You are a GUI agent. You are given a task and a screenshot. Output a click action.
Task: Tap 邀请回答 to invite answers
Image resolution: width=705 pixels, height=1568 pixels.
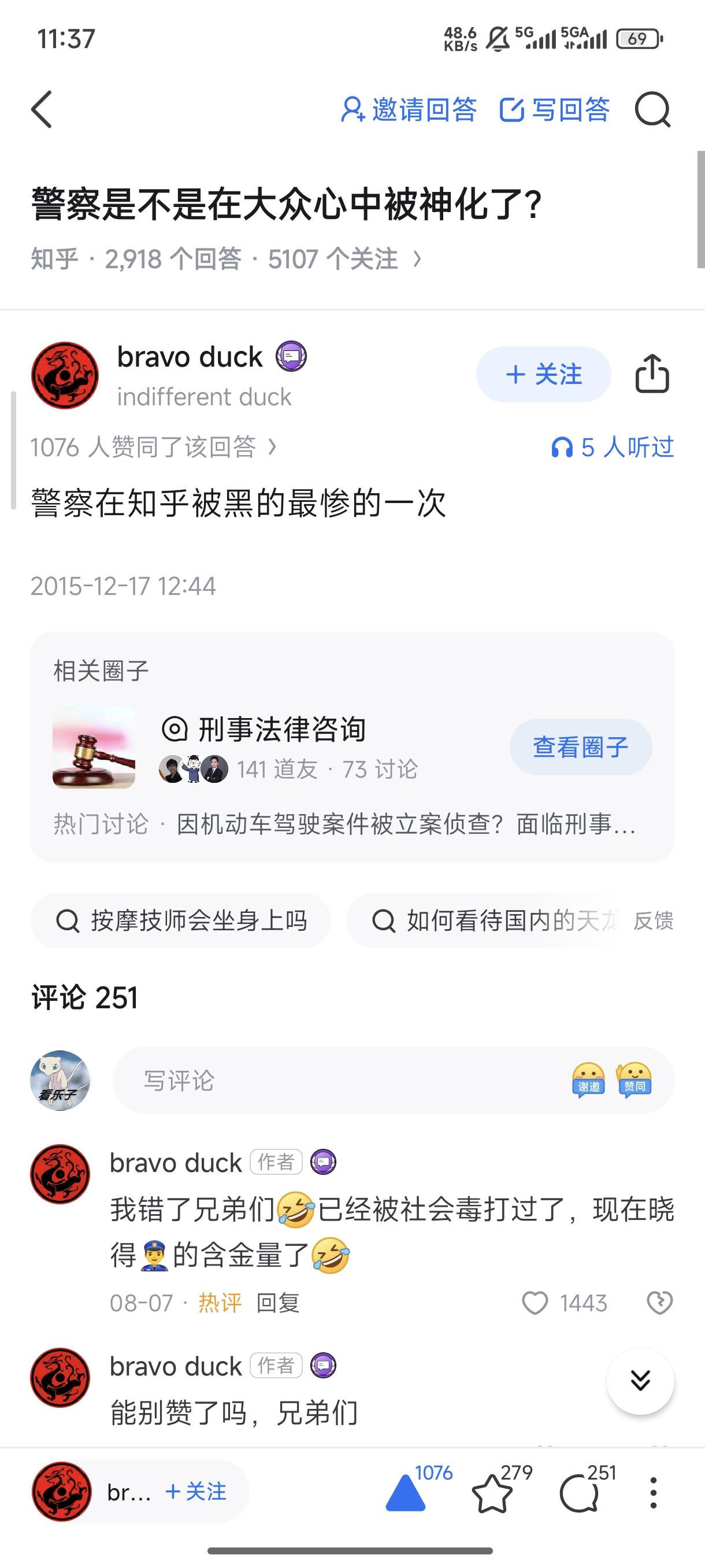click(x=409, y=110)
